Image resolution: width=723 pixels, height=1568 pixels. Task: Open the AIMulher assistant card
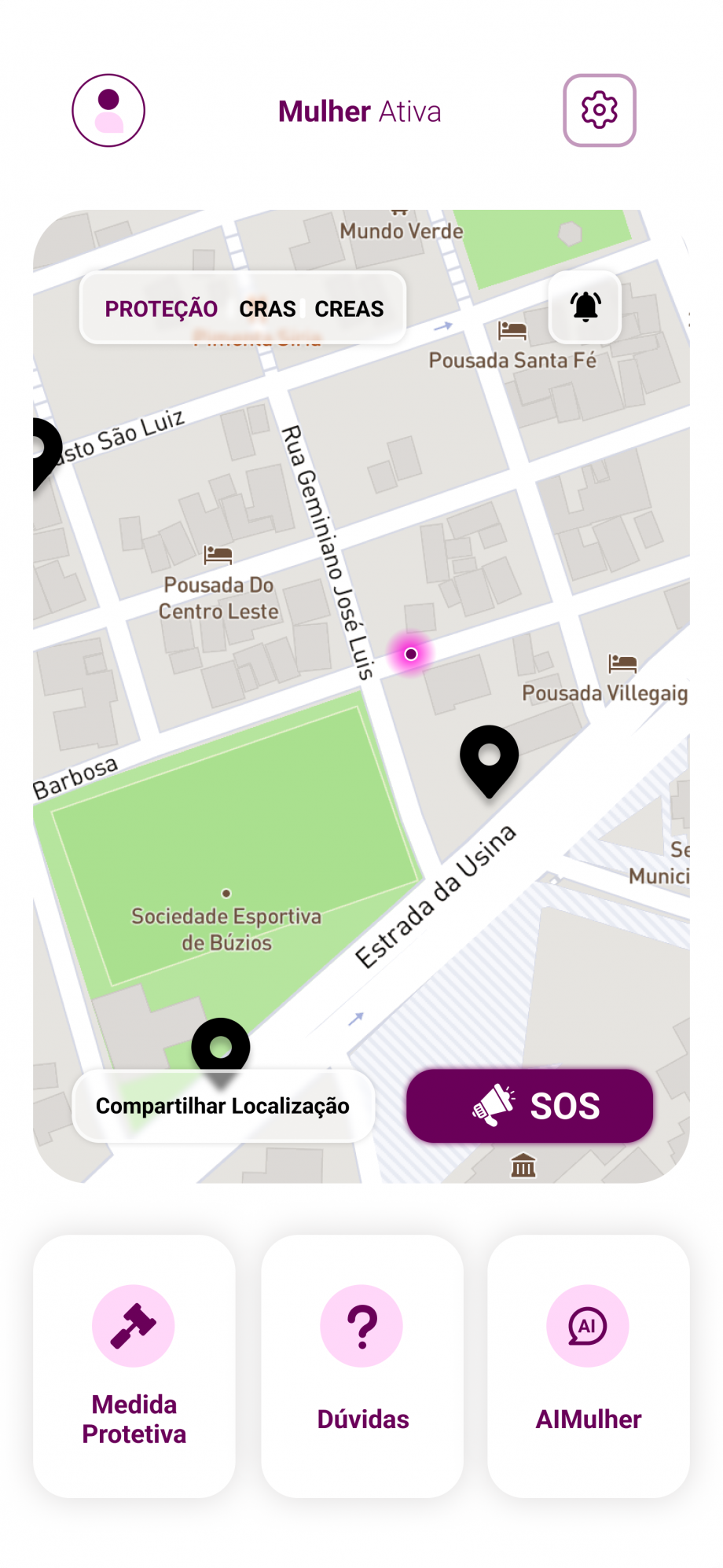pos(588,1366)
